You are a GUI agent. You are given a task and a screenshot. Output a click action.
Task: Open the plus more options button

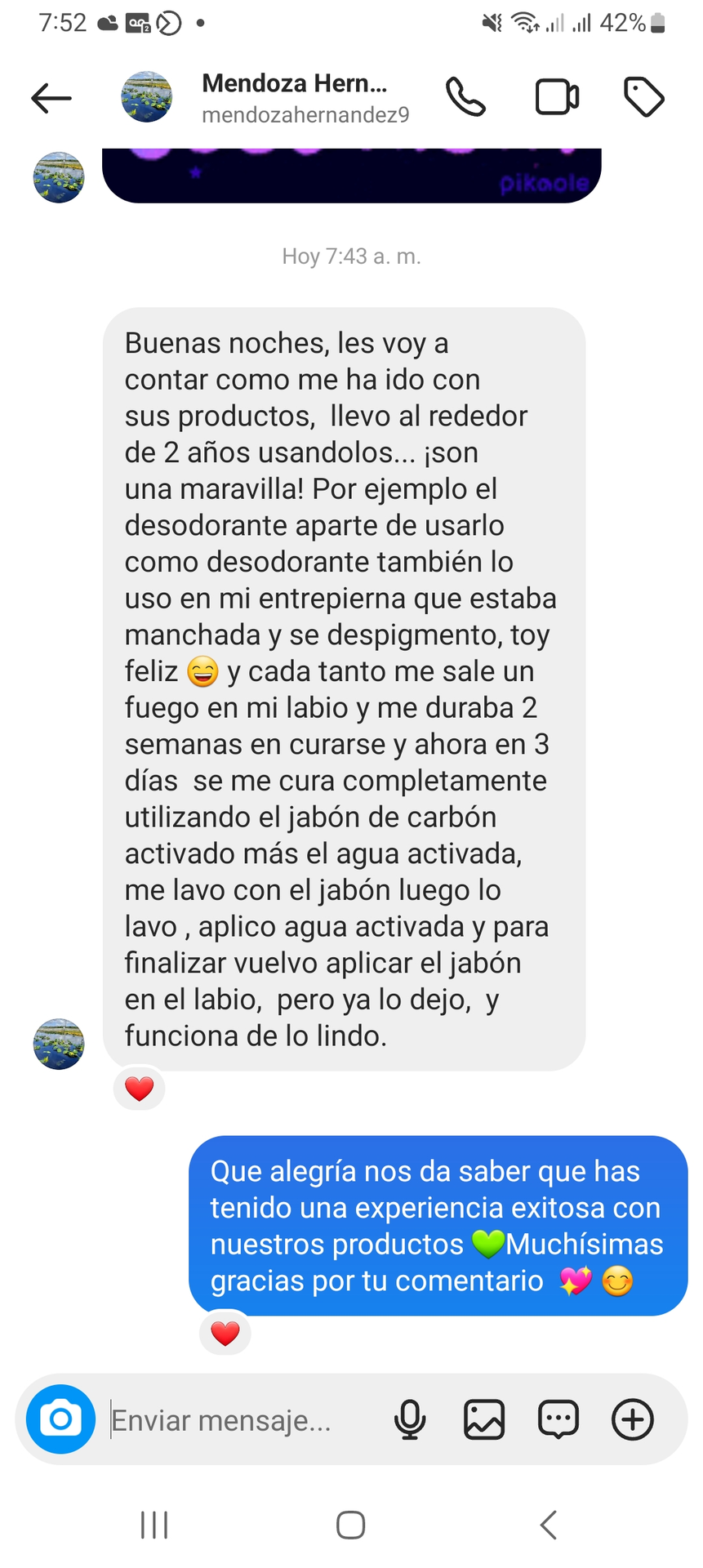[633, 1419]
